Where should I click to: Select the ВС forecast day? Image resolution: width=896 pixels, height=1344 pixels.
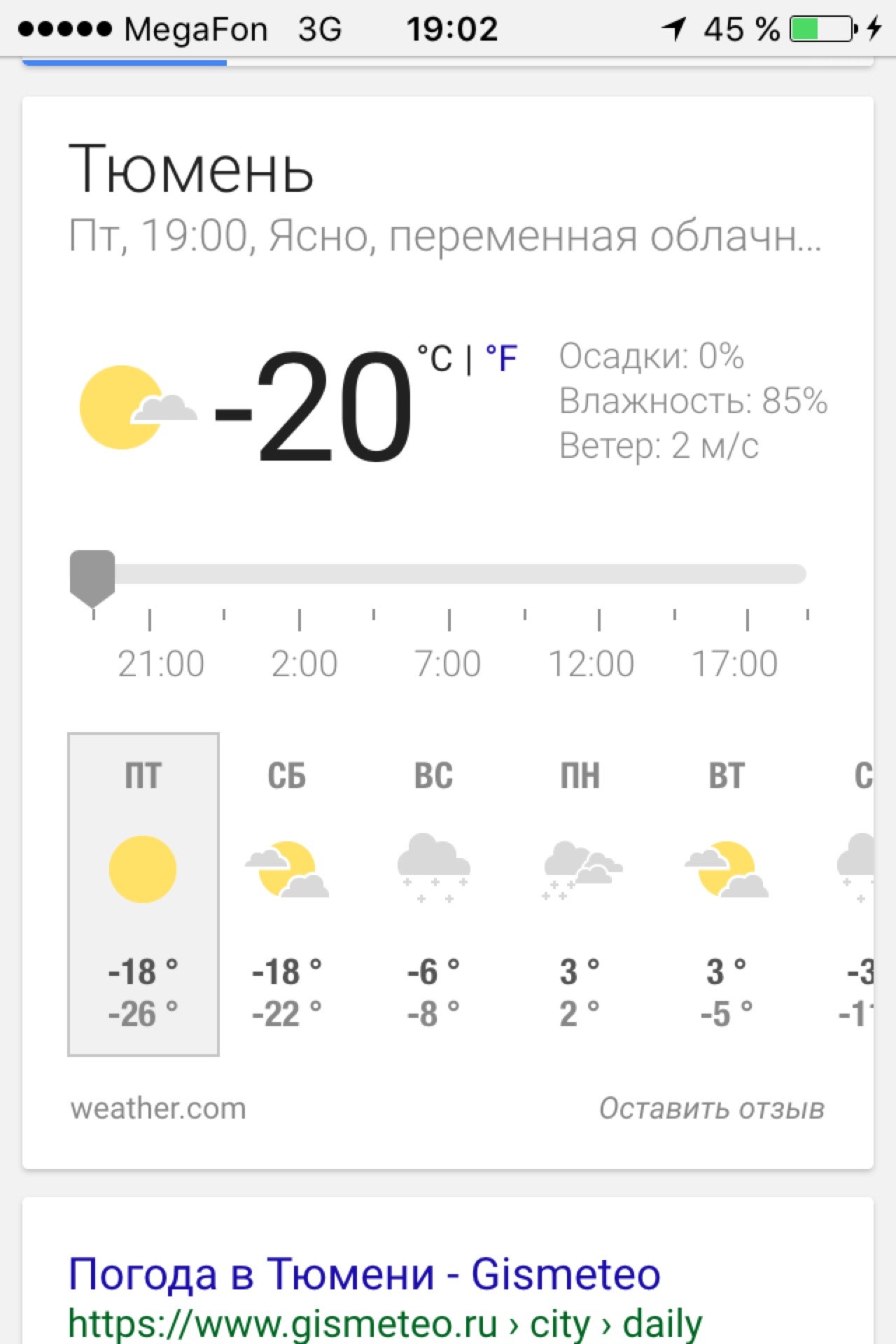click(433, 894)
